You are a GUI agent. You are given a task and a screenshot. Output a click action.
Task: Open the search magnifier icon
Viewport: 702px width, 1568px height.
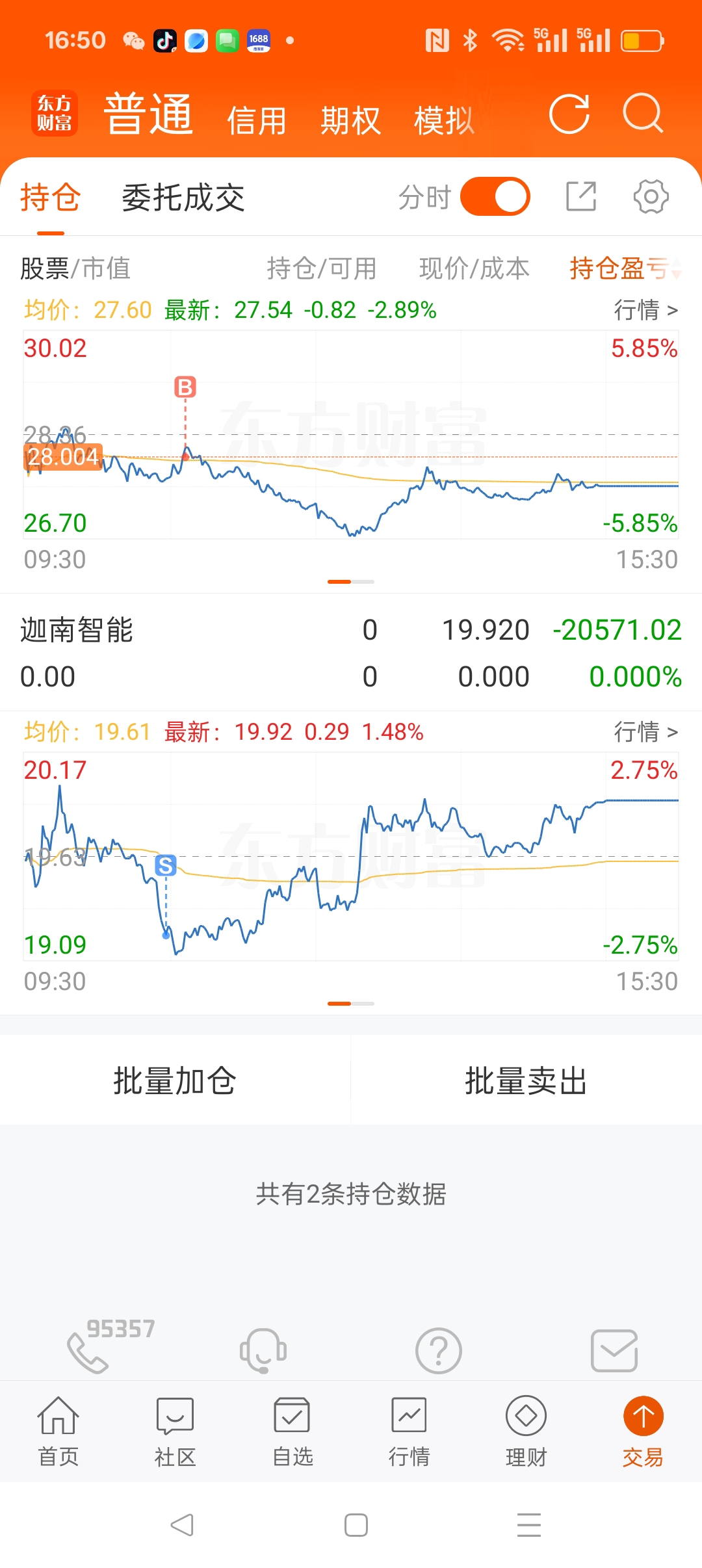[643, 114]
